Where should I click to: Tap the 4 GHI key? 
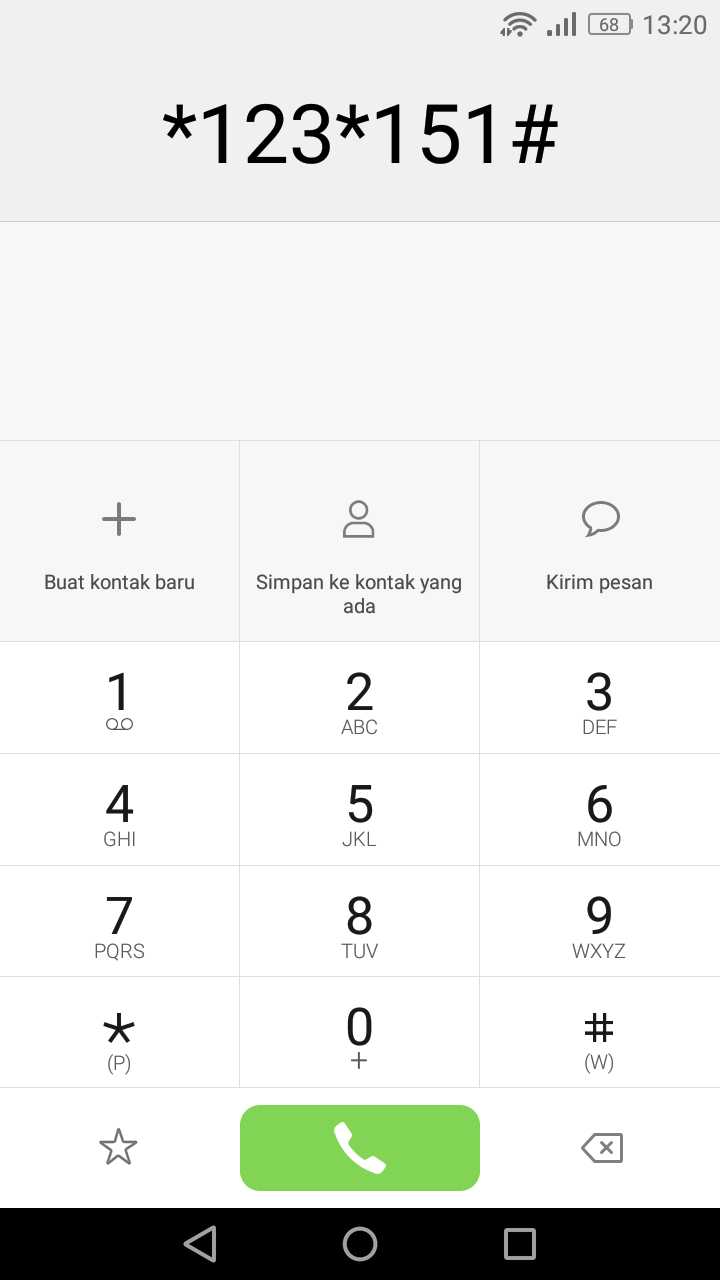pyautogui.click(x=119, y=810)
